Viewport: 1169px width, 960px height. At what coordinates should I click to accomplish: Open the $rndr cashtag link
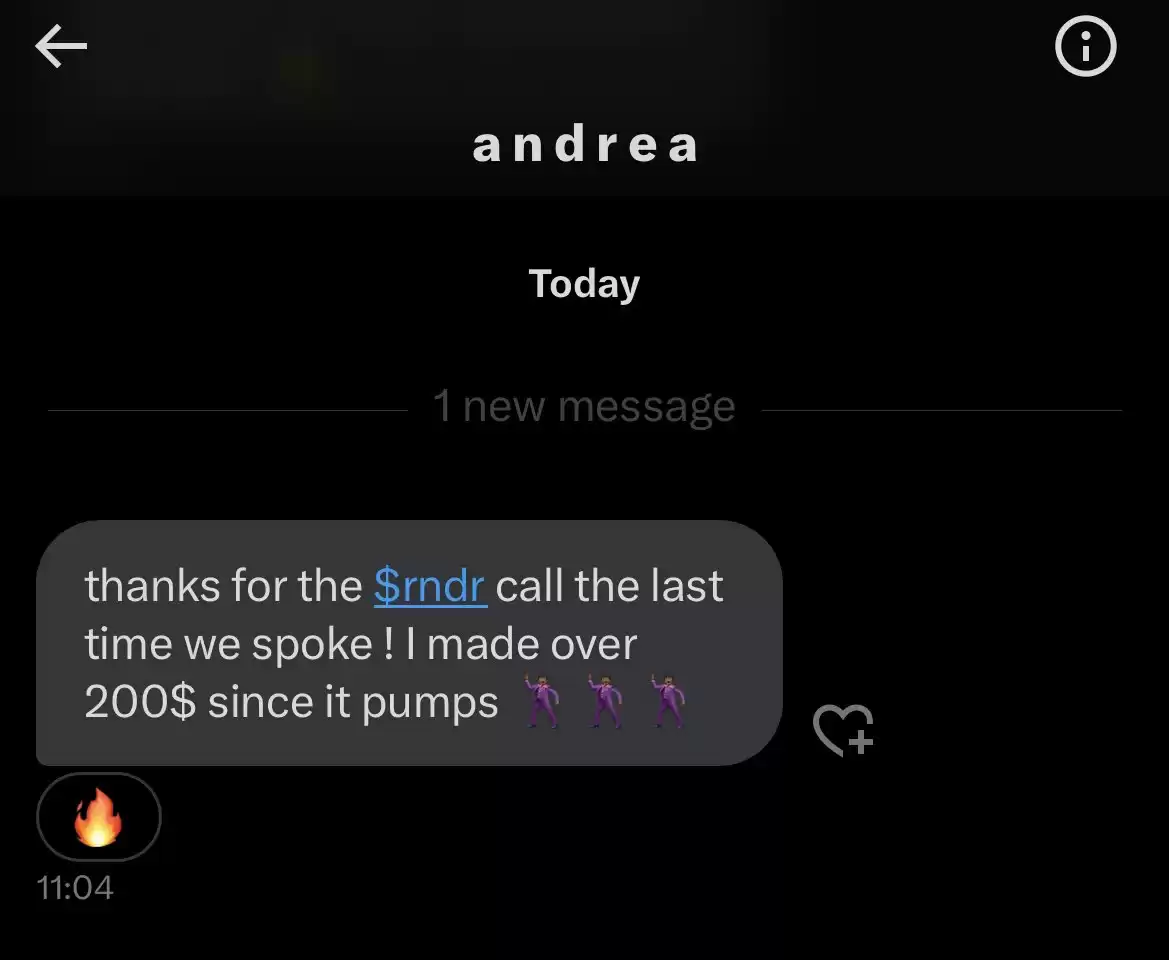430,586
